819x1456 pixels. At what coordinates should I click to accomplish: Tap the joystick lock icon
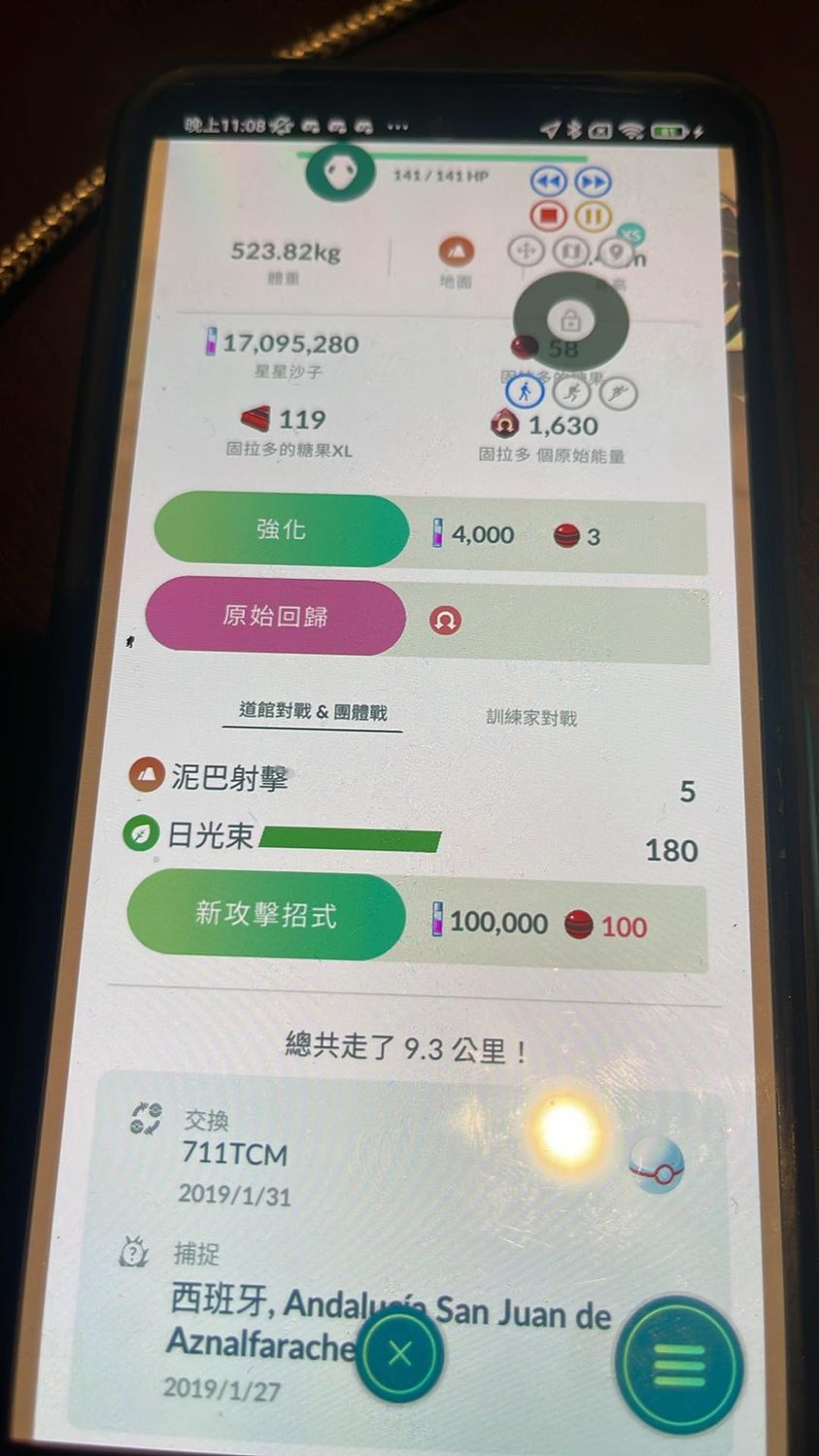(x=570, y=320)
